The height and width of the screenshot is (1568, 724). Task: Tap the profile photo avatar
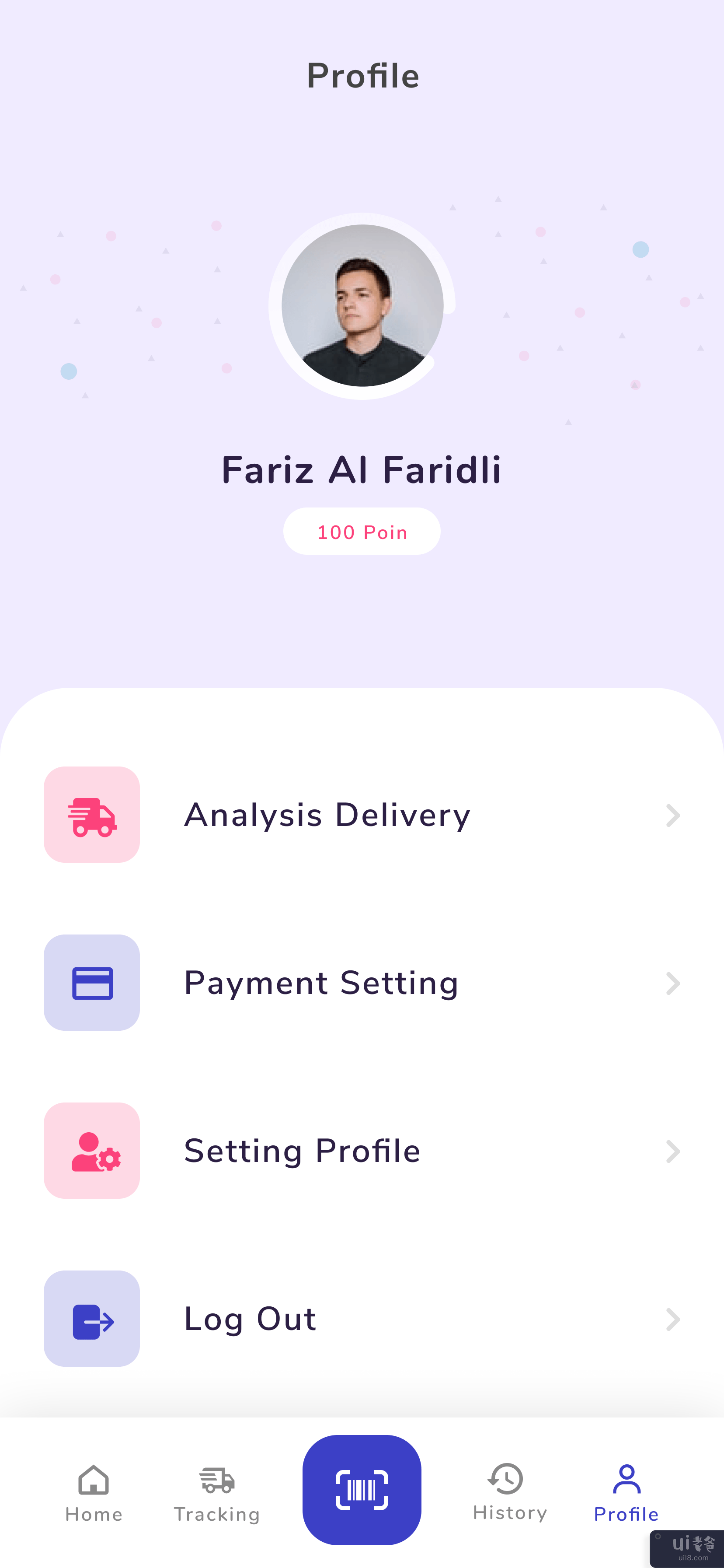362,305
